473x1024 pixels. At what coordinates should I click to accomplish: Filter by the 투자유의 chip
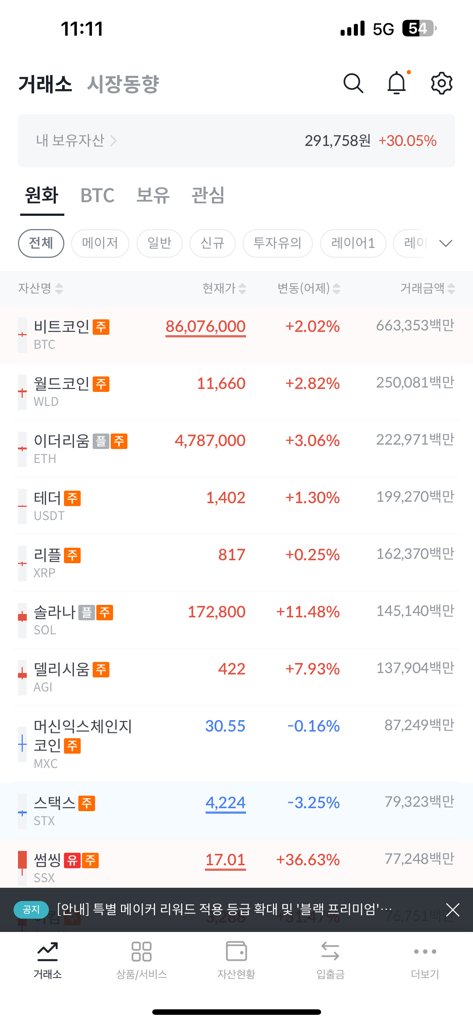(x=277, y=244)
